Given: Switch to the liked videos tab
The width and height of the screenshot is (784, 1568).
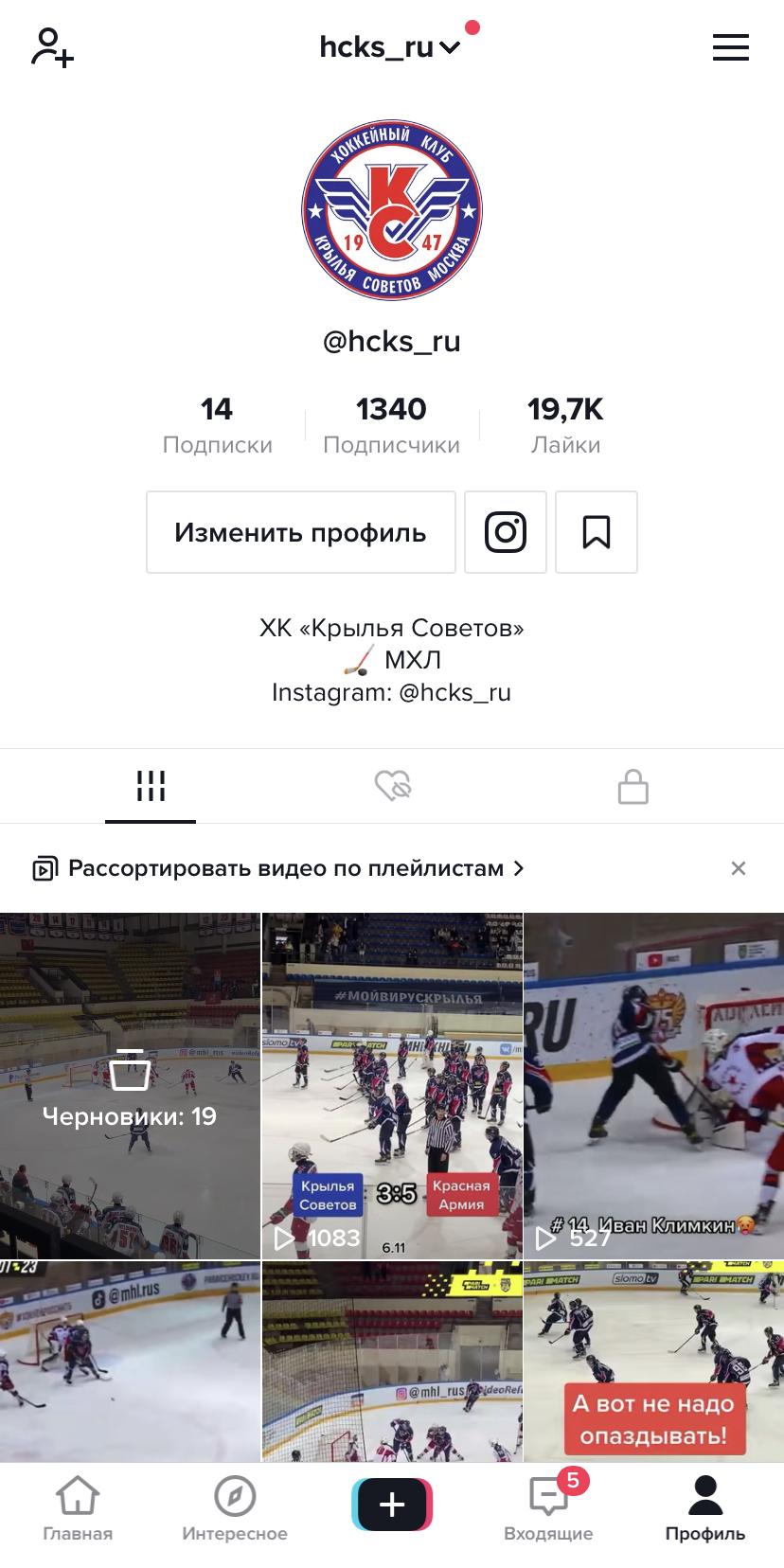Looking at the screenshot, I should coord(392,786).
